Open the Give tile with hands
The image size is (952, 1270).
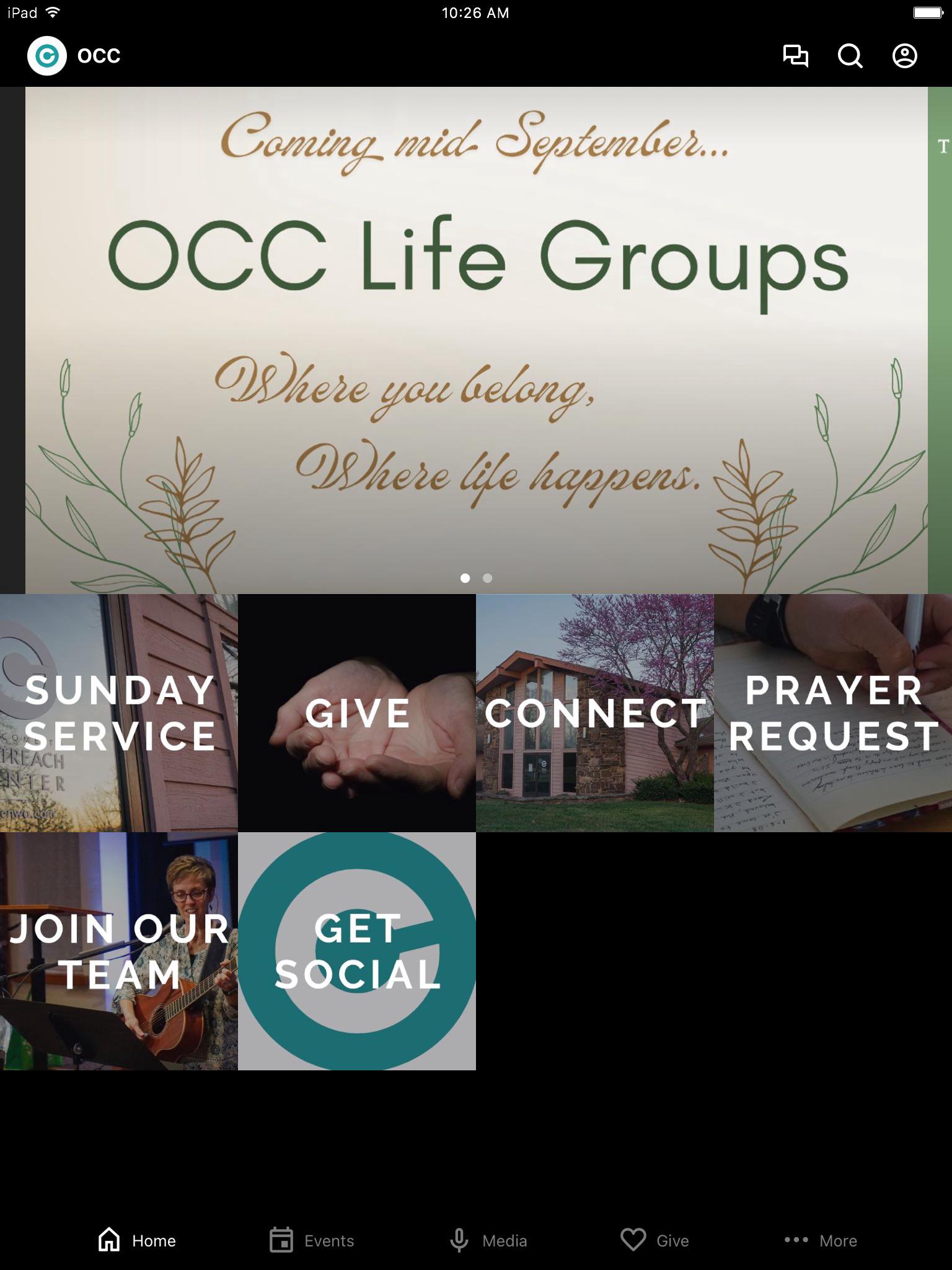point(357,713)
